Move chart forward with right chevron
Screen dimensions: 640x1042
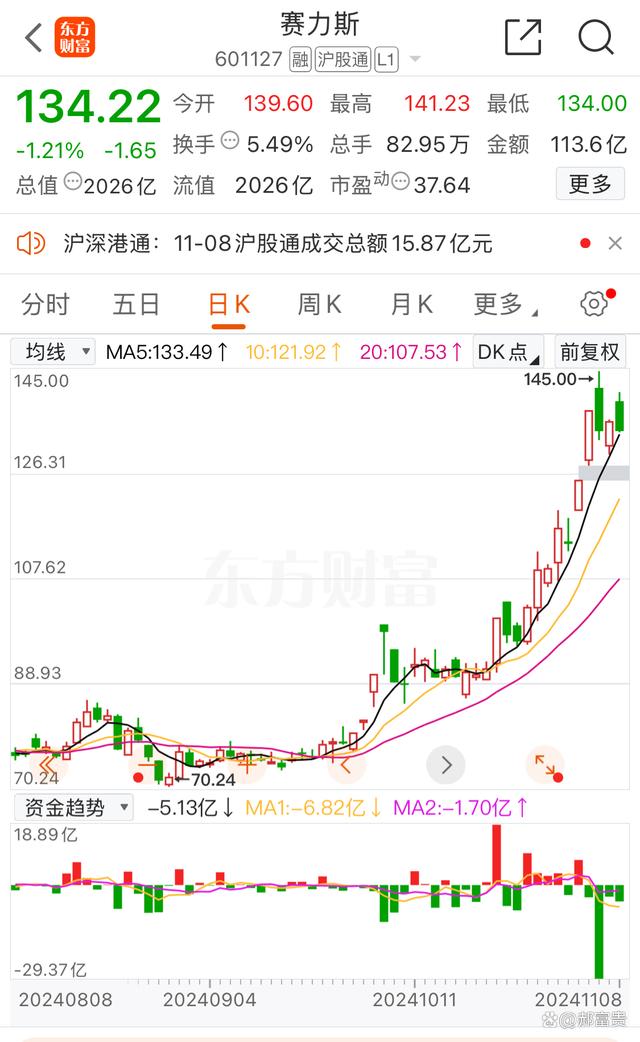coord(447,766)
